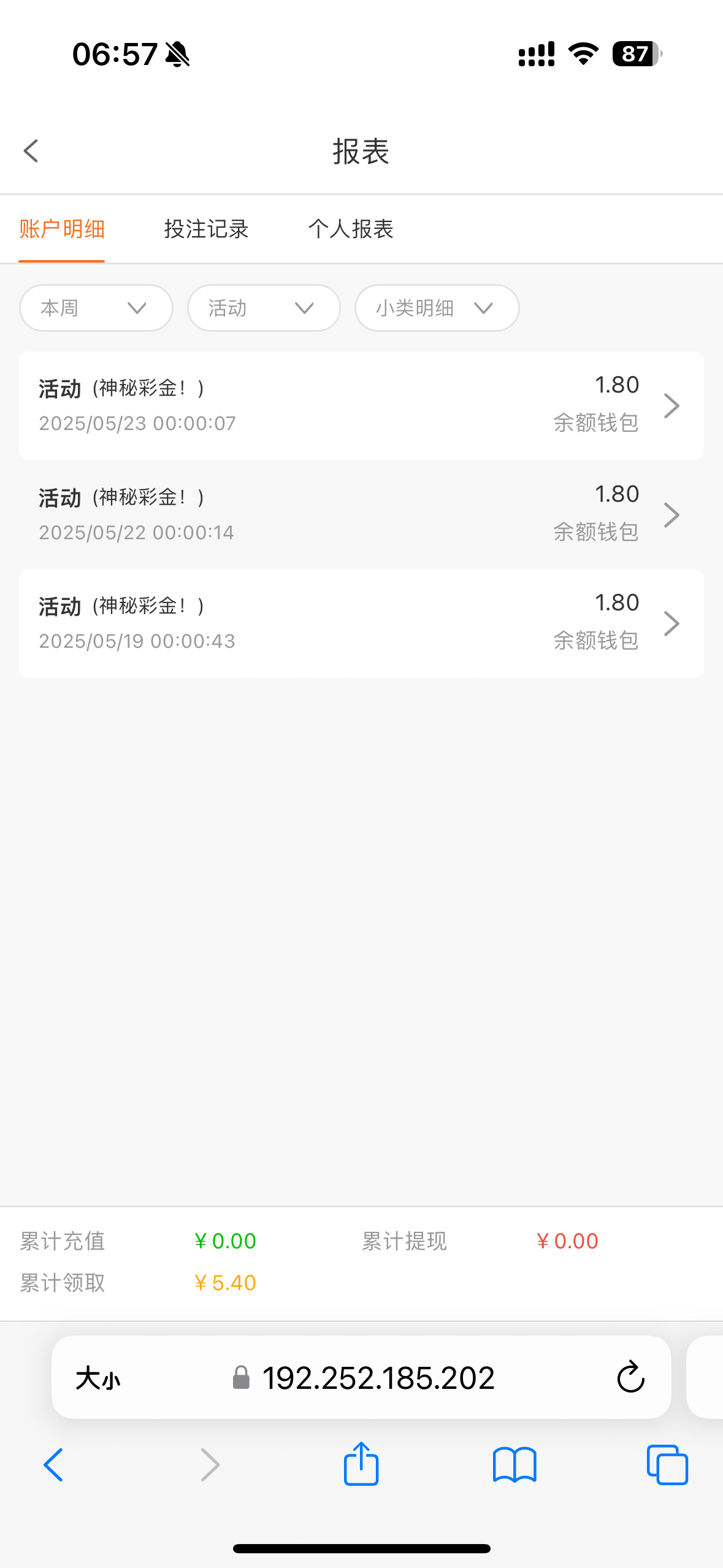This screenshot has width=723, height=1568.
Task: Switch to the 个人报表 tab
Action: [x=350, y=229]
